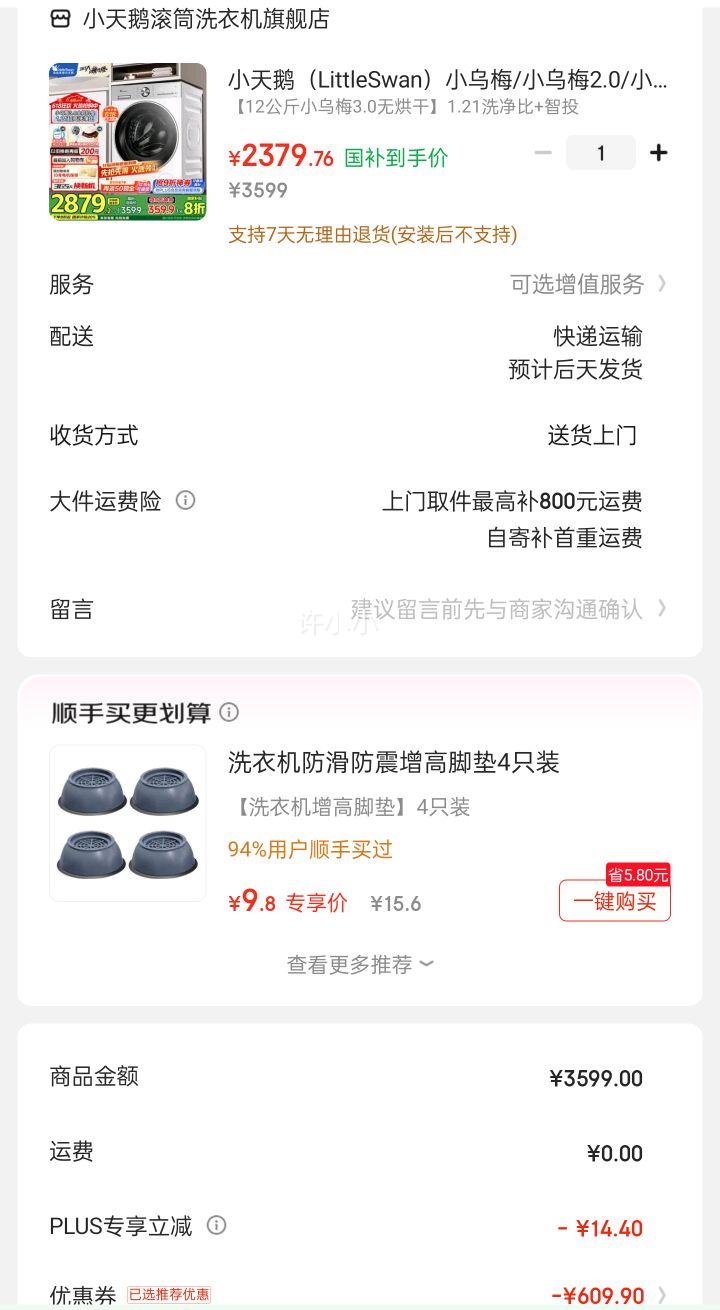Open the LittleSwan washing machine product image
Viewport: 720px width, 1310px height.
point(128,142)
